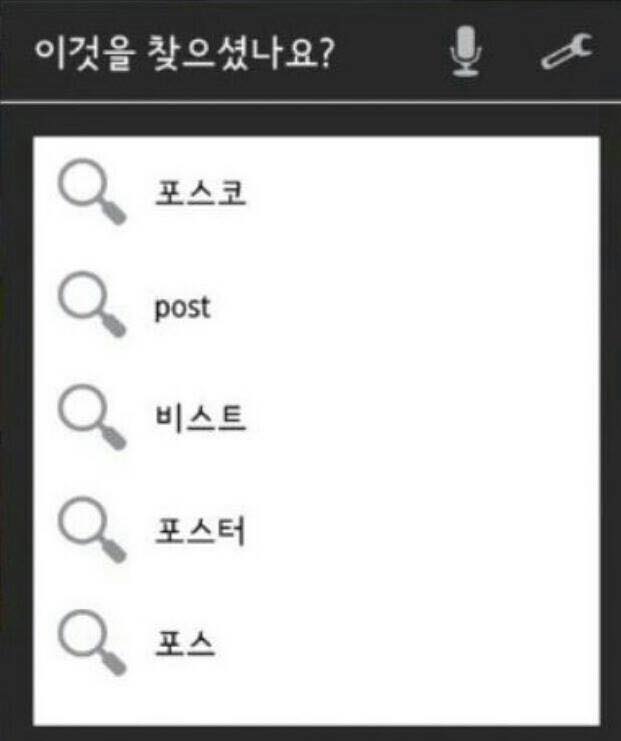Select the 비스트 search suggestion
Screen dimensions: 621x741
(200, 418)
